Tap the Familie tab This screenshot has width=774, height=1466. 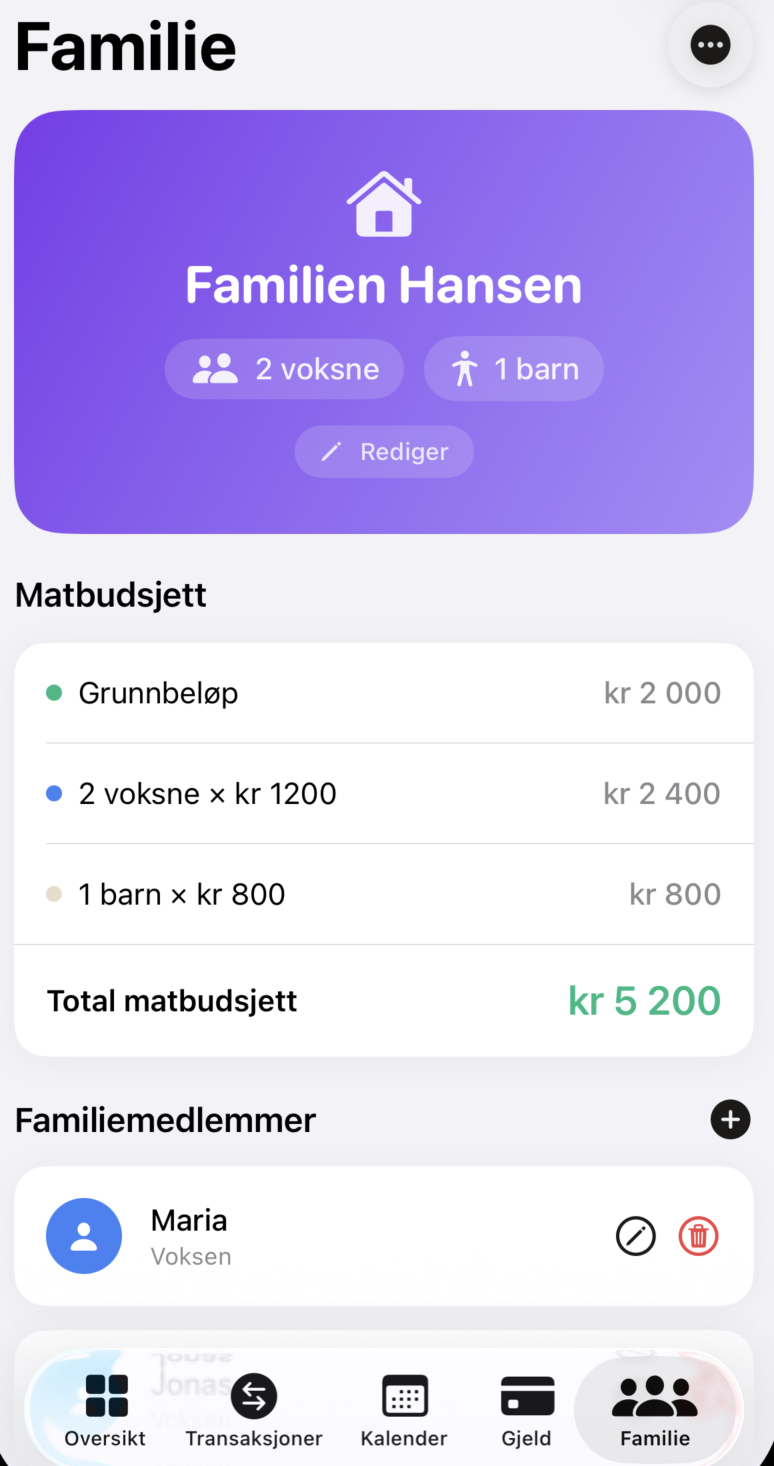(x=655, y=1411)
